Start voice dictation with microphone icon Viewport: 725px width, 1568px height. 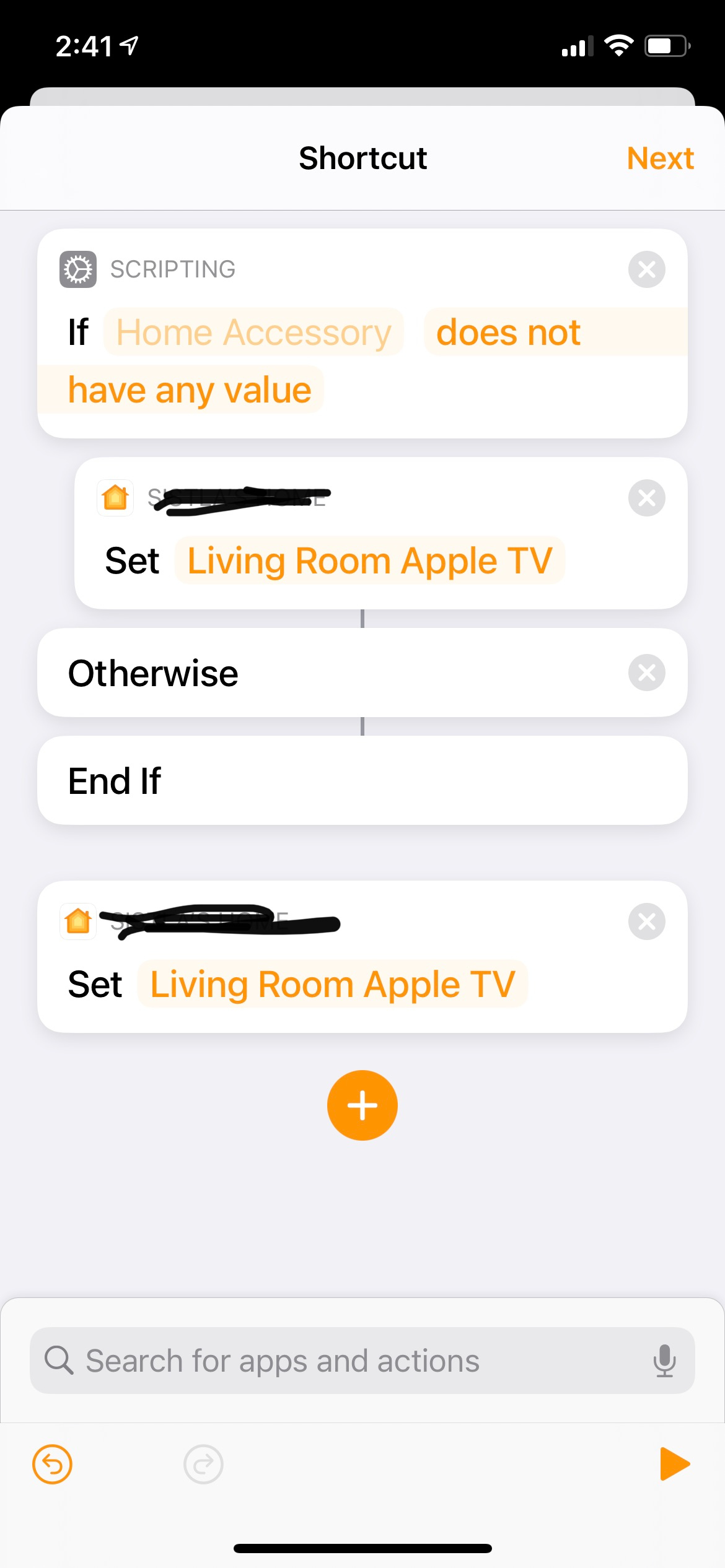coord(664,1361)
